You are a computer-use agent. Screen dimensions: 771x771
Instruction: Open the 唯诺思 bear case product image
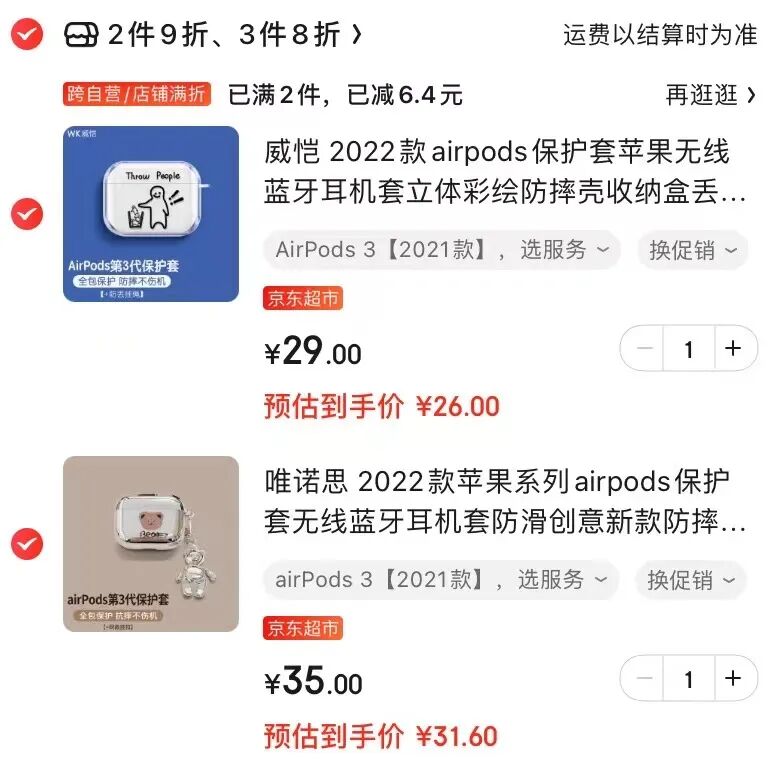(151, 544)
